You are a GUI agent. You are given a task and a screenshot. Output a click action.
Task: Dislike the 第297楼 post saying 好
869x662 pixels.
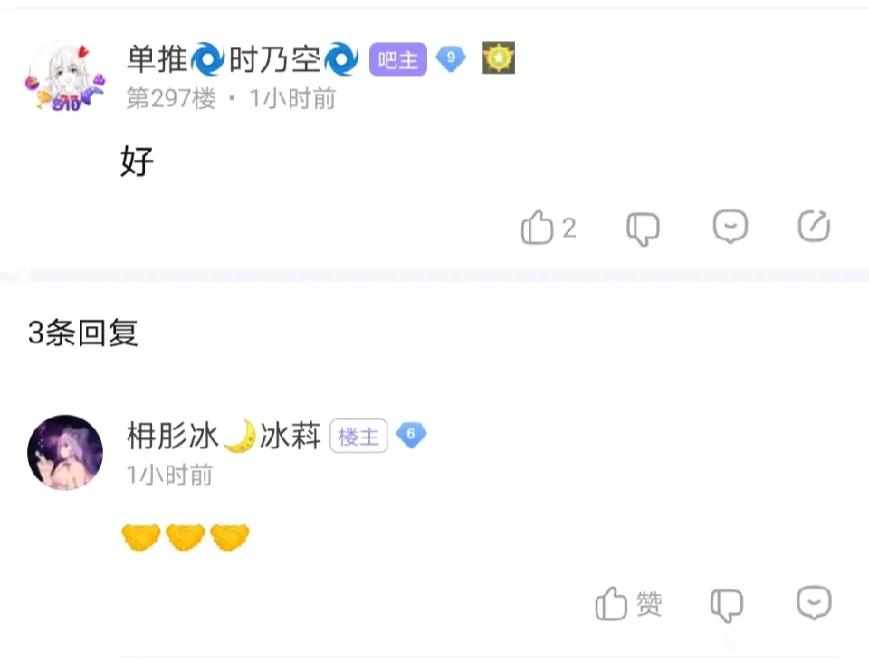pos(643,229)
